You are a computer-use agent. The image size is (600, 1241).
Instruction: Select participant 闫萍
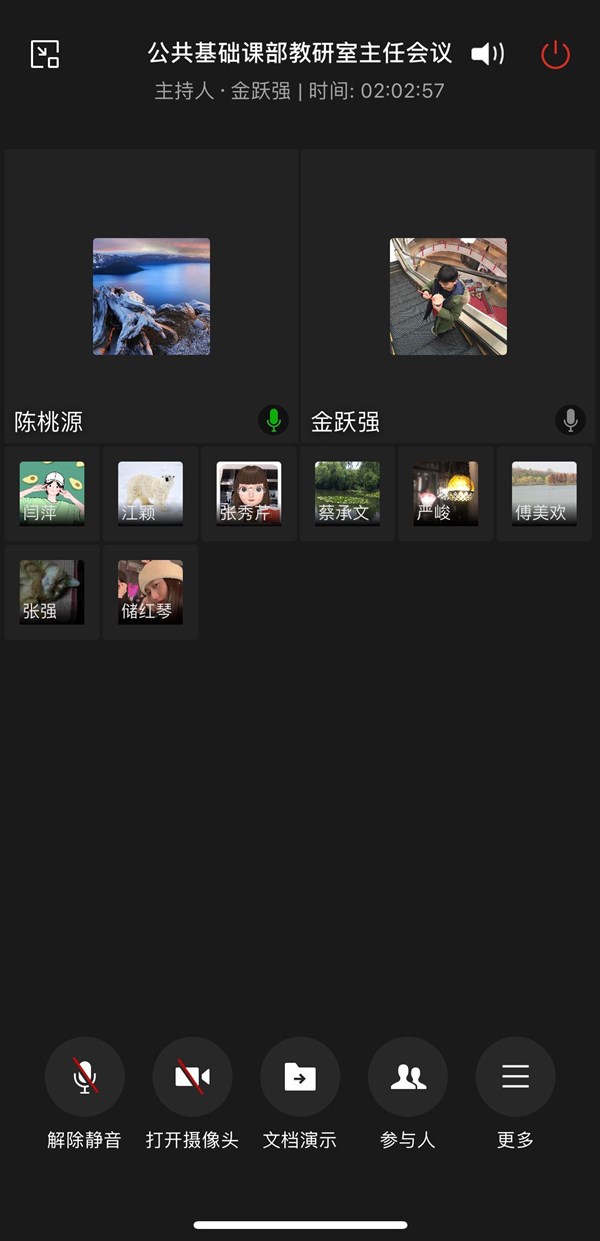click(52, 493)
